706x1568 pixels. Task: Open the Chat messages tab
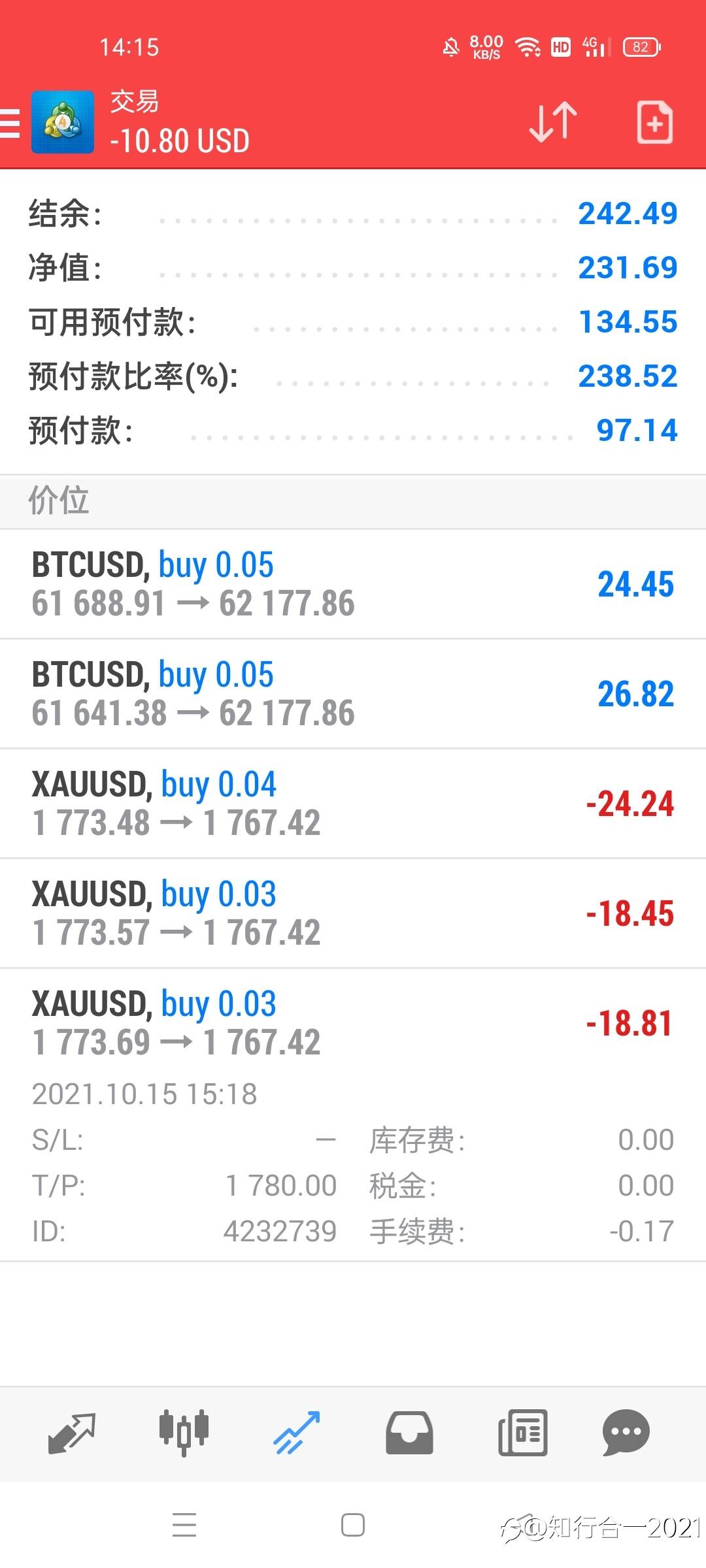tap(626, 1433)
